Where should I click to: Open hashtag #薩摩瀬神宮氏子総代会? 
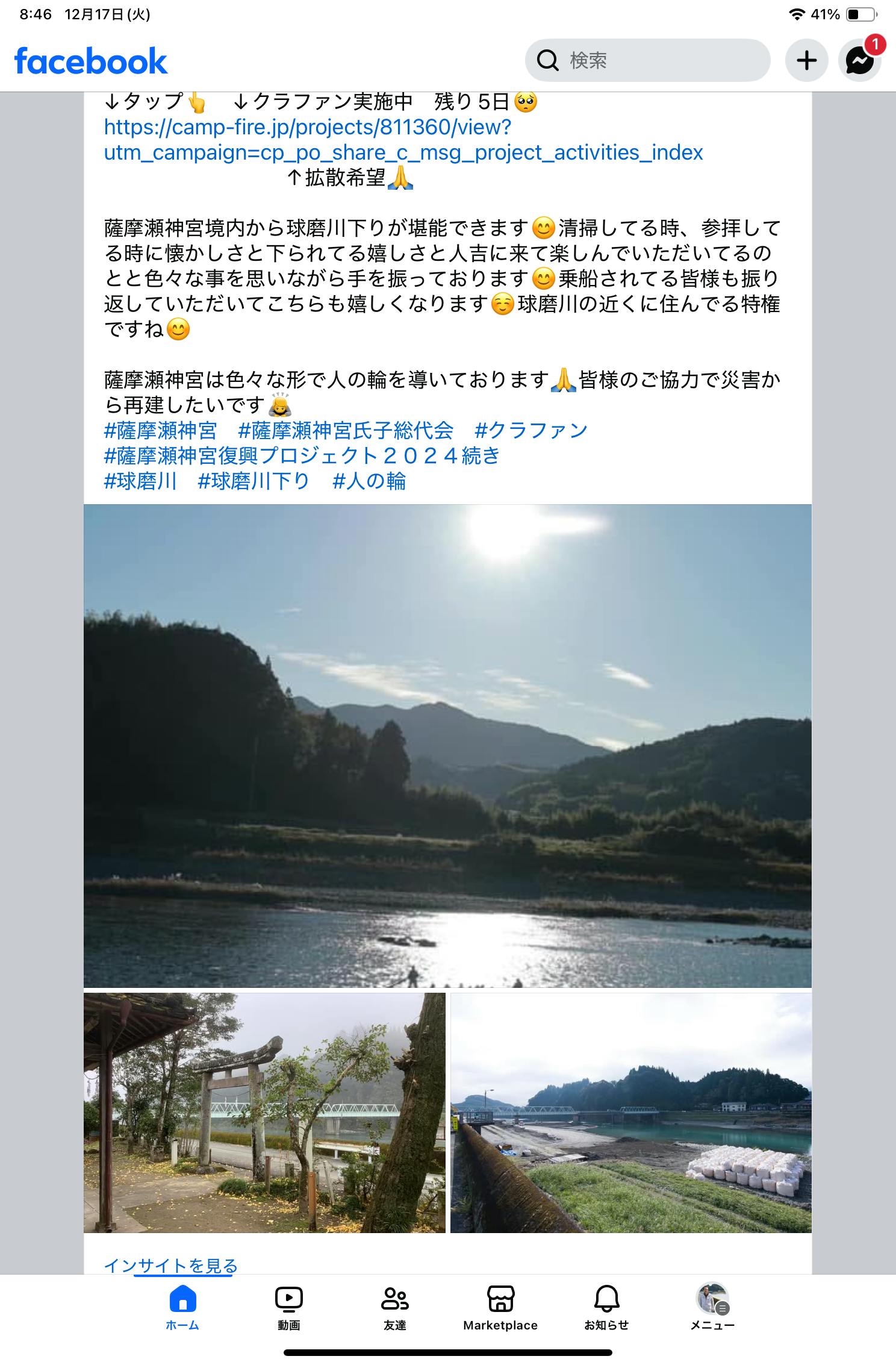[346, 430]
